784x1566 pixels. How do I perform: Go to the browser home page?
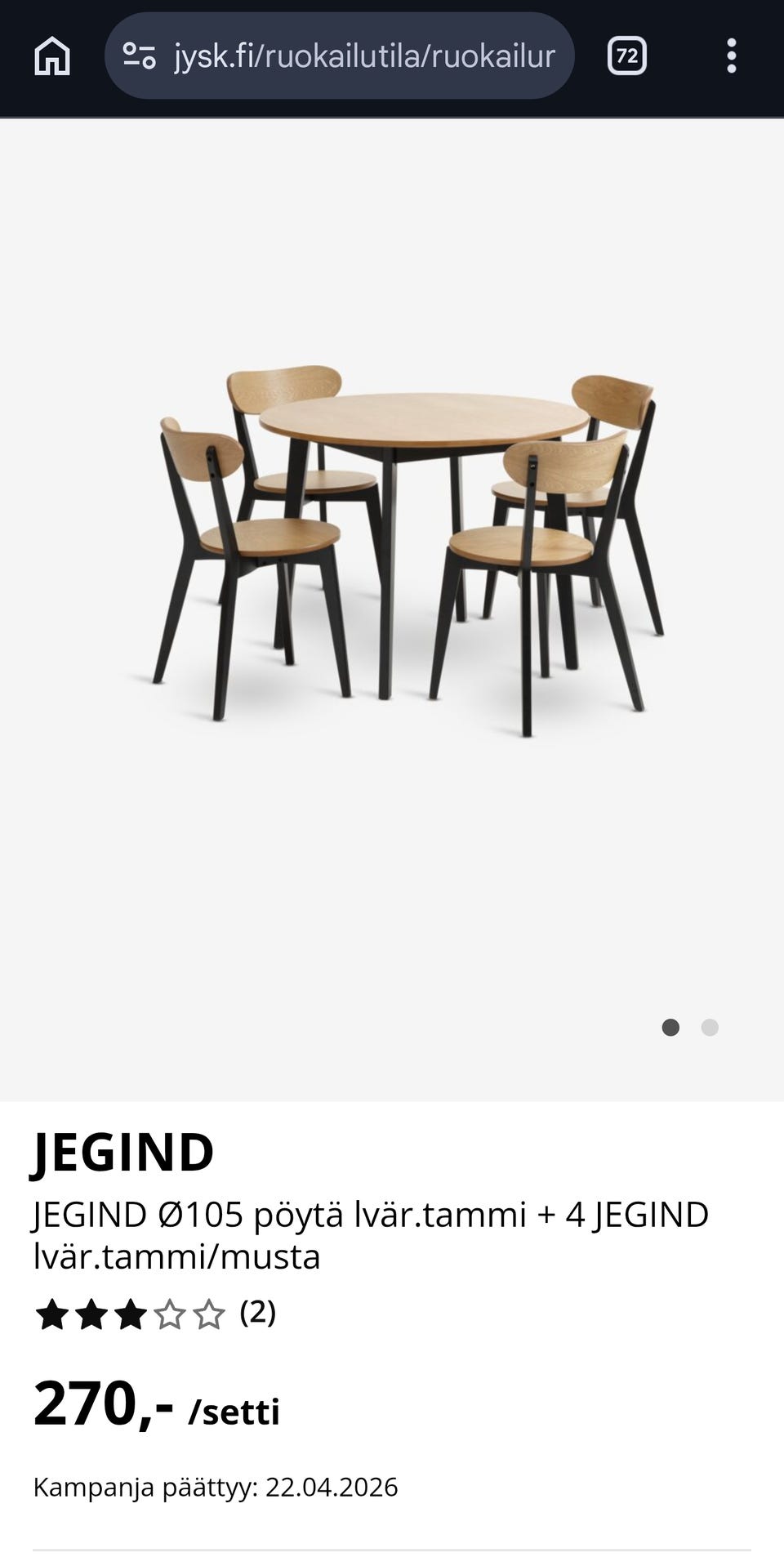(x=52, y=56)
